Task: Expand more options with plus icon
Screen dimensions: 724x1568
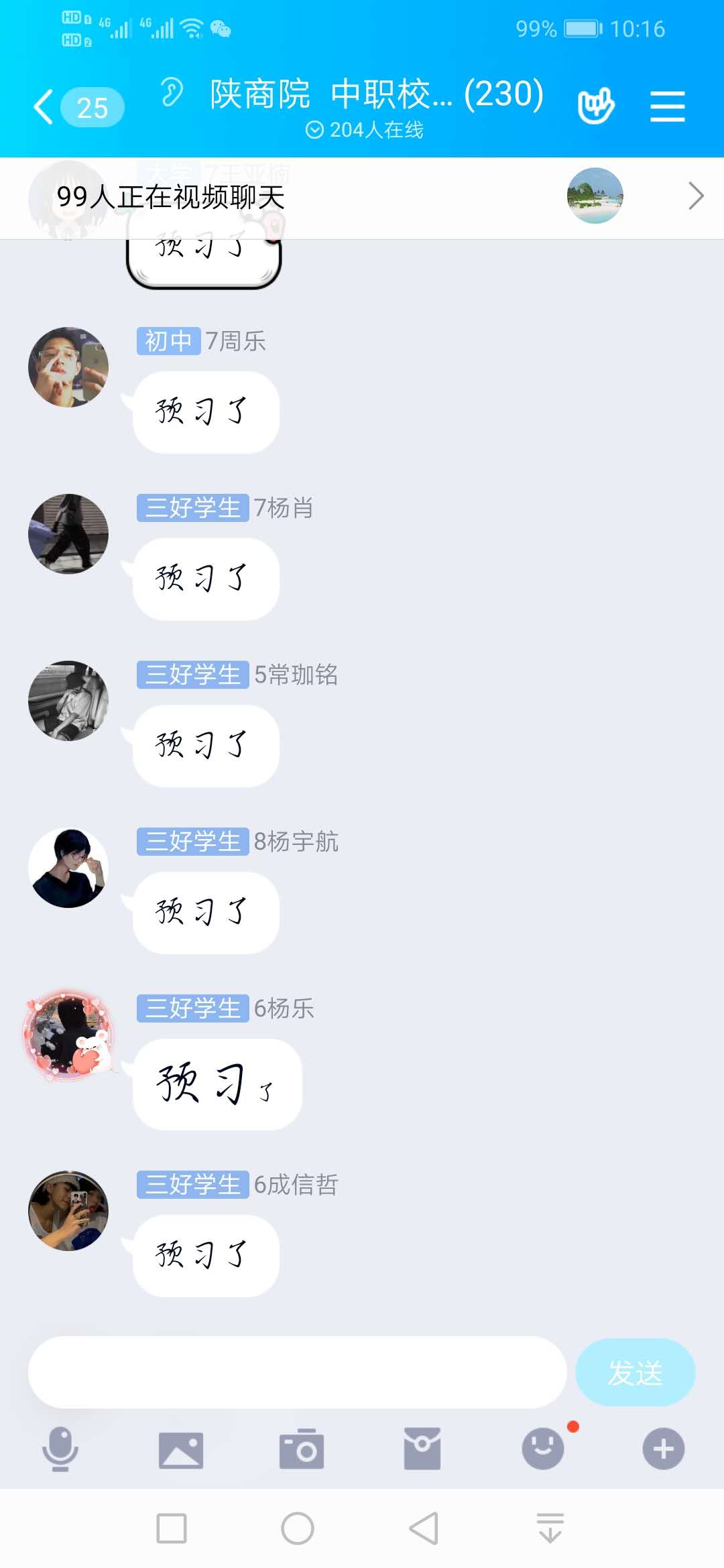Action: (664, 1449)
